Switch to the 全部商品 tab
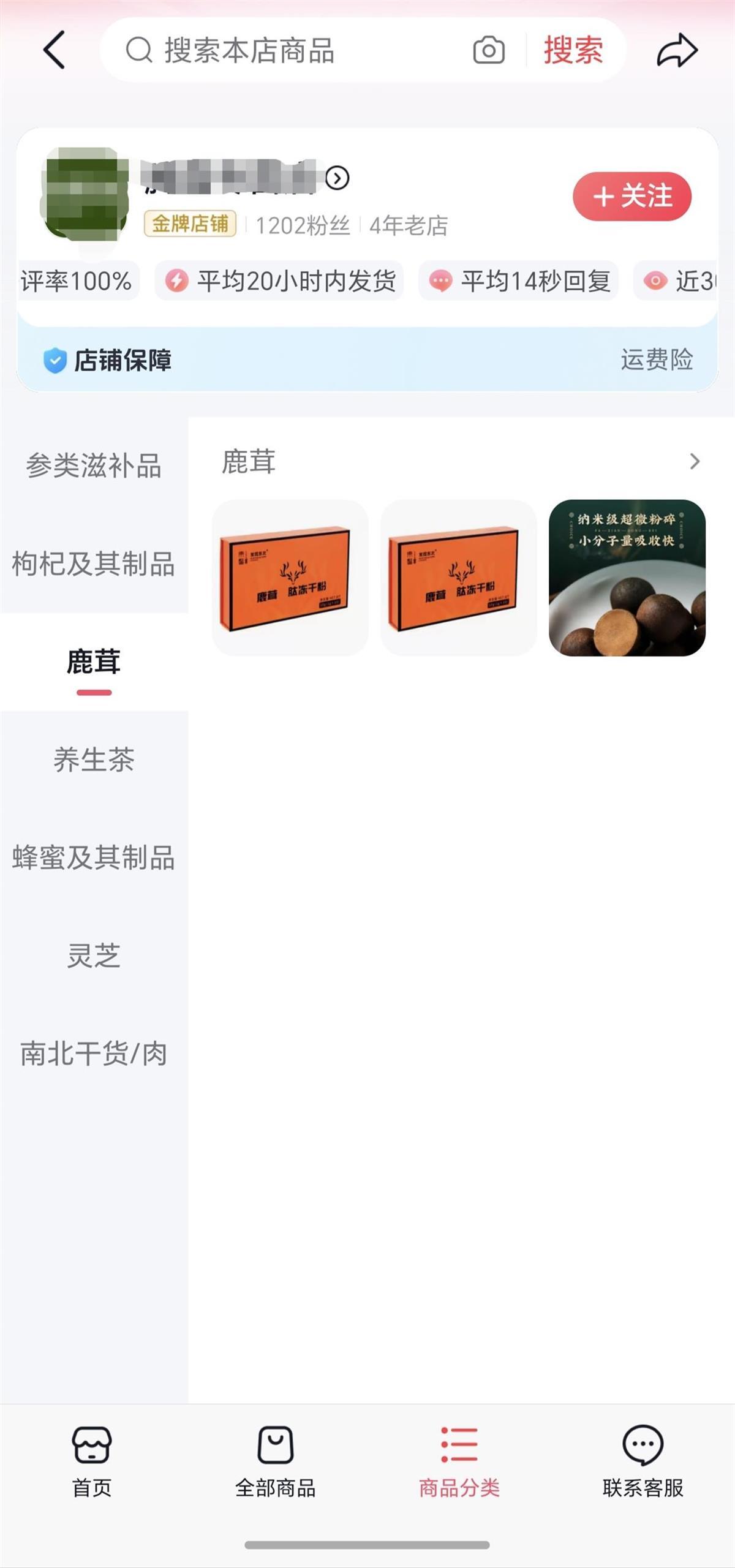 click(276, 1461)
